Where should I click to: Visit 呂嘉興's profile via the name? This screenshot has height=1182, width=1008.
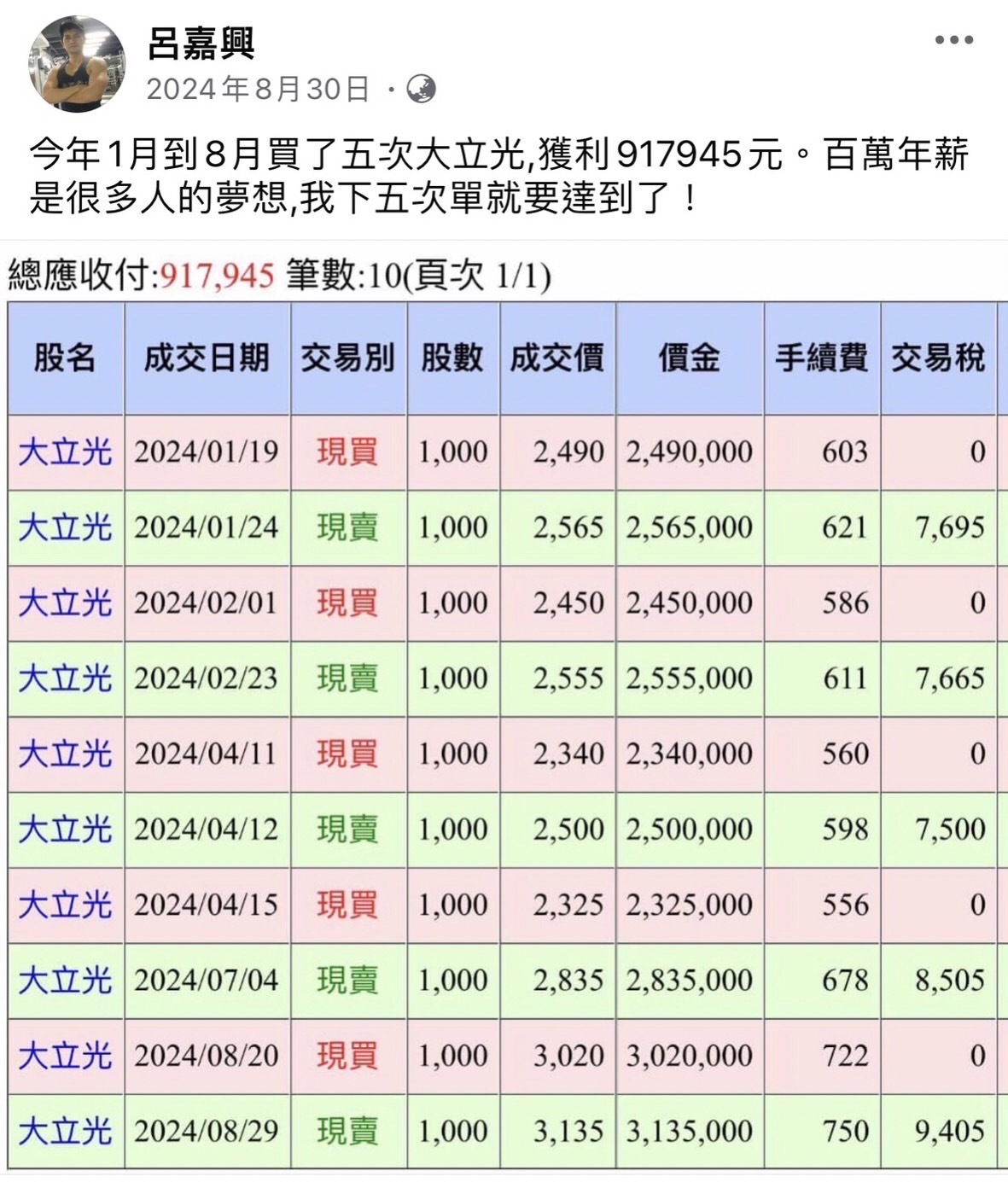pos(201,43)
